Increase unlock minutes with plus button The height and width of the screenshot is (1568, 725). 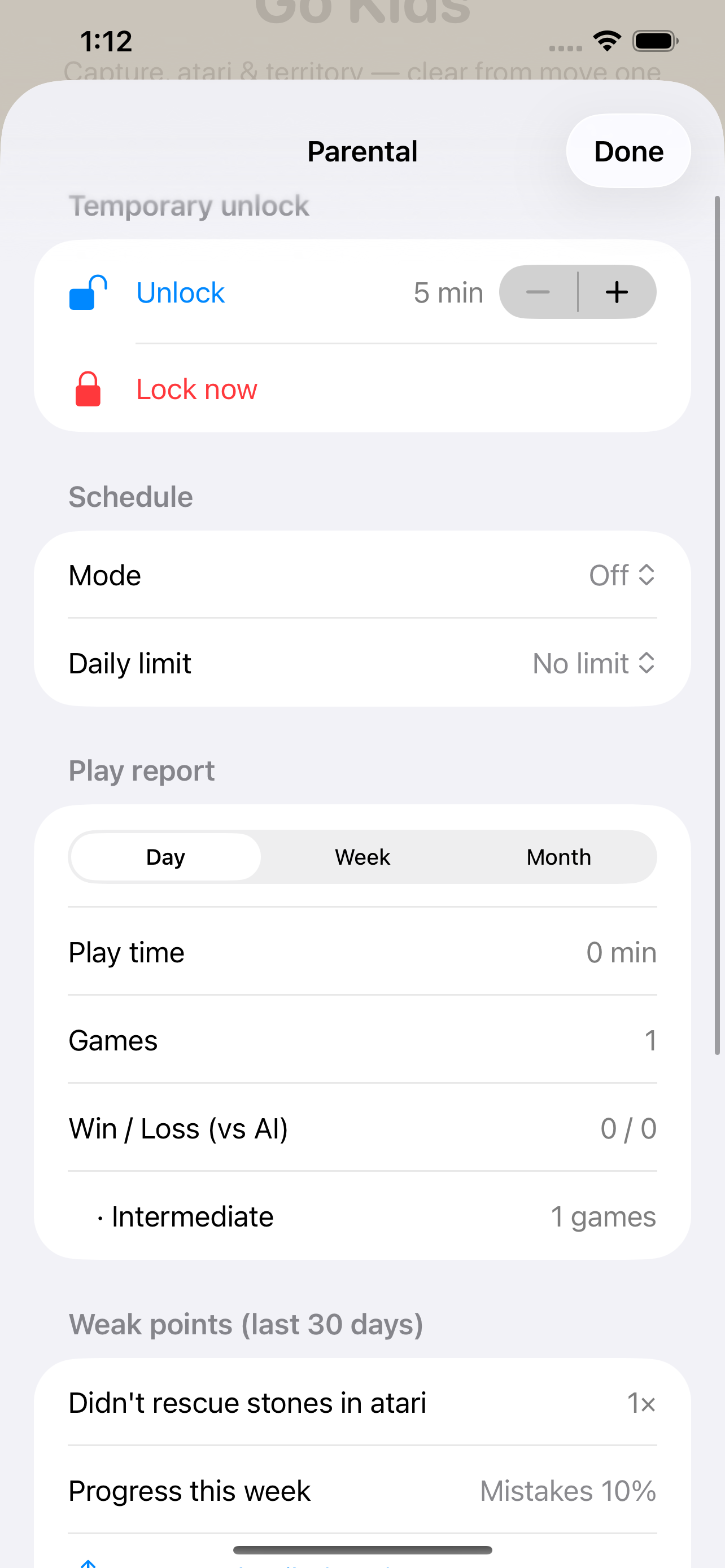(x=617, y=292)
